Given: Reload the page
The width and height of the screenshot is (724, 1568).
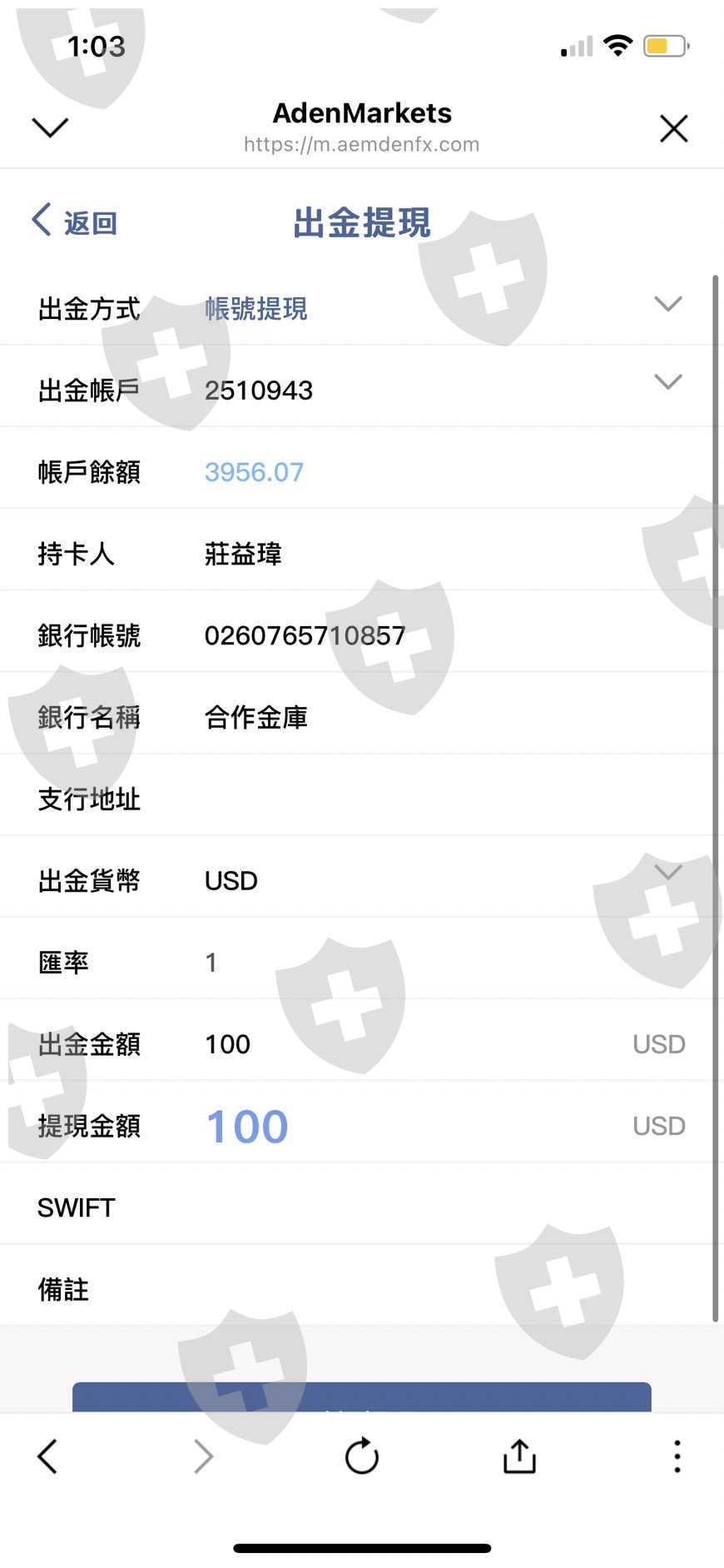Looking at the screenshot, I should (362, 1456).
